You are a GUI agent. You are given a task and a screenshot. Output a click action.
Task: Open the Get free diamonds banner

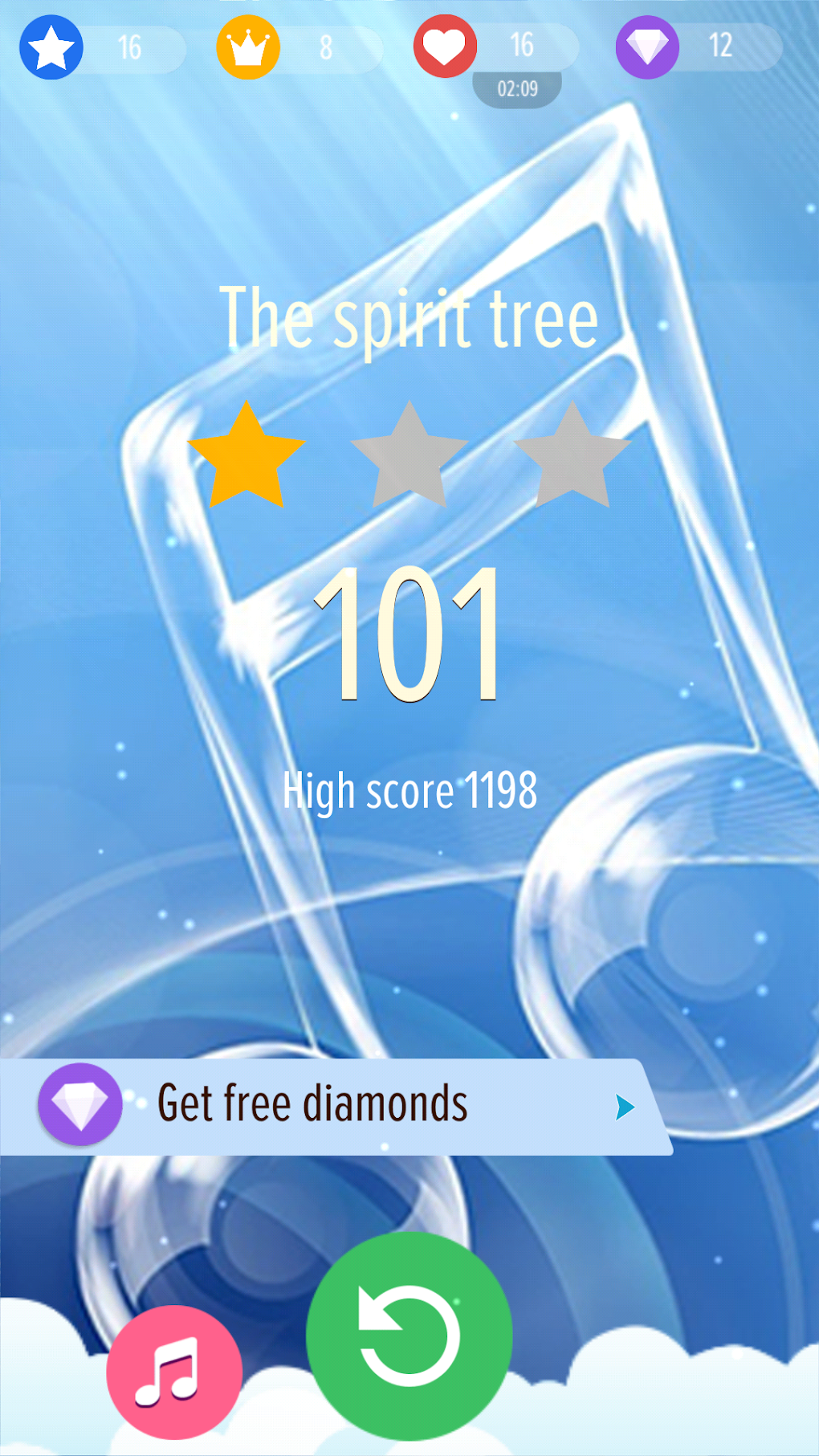(336, 1107)
